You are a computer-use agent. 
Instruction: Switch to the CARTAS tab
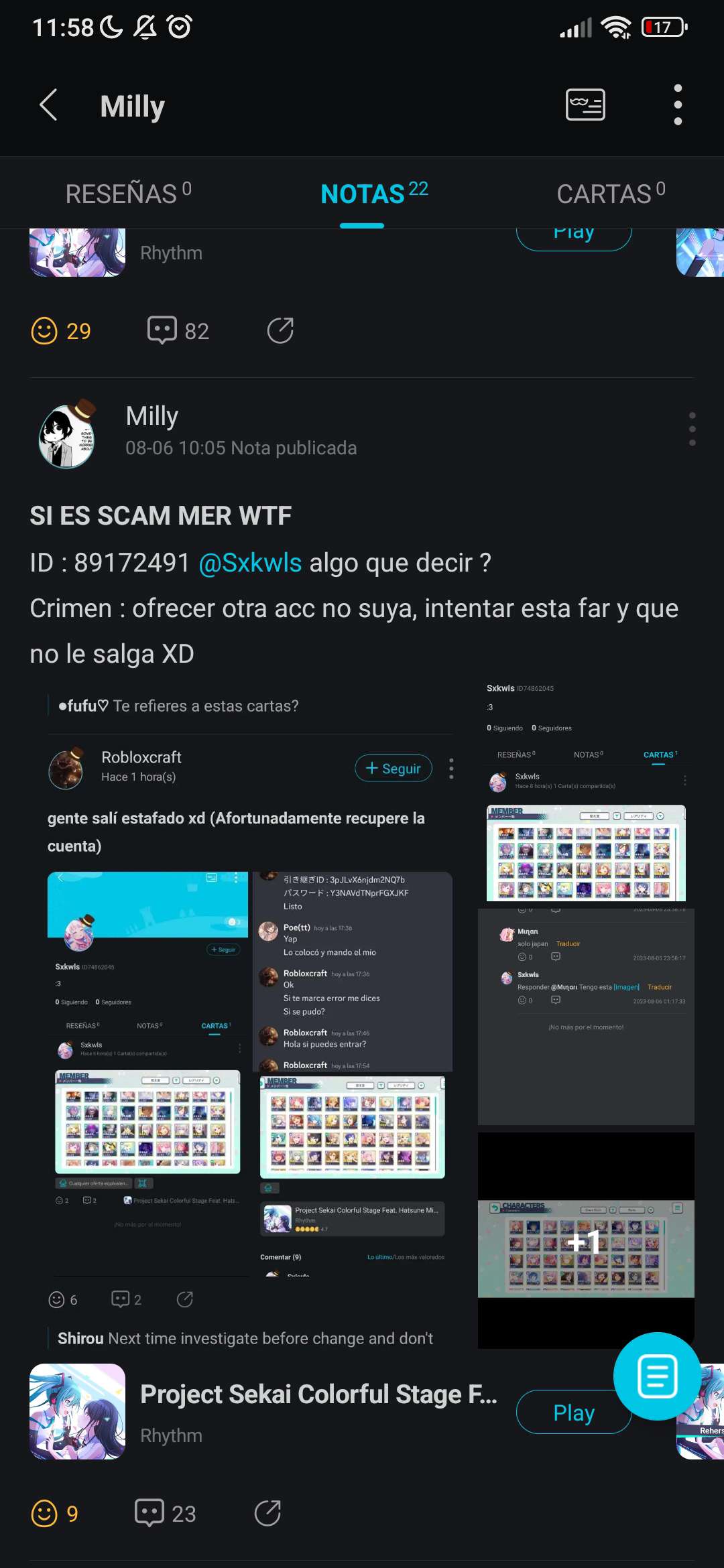(x=610, y=194)
